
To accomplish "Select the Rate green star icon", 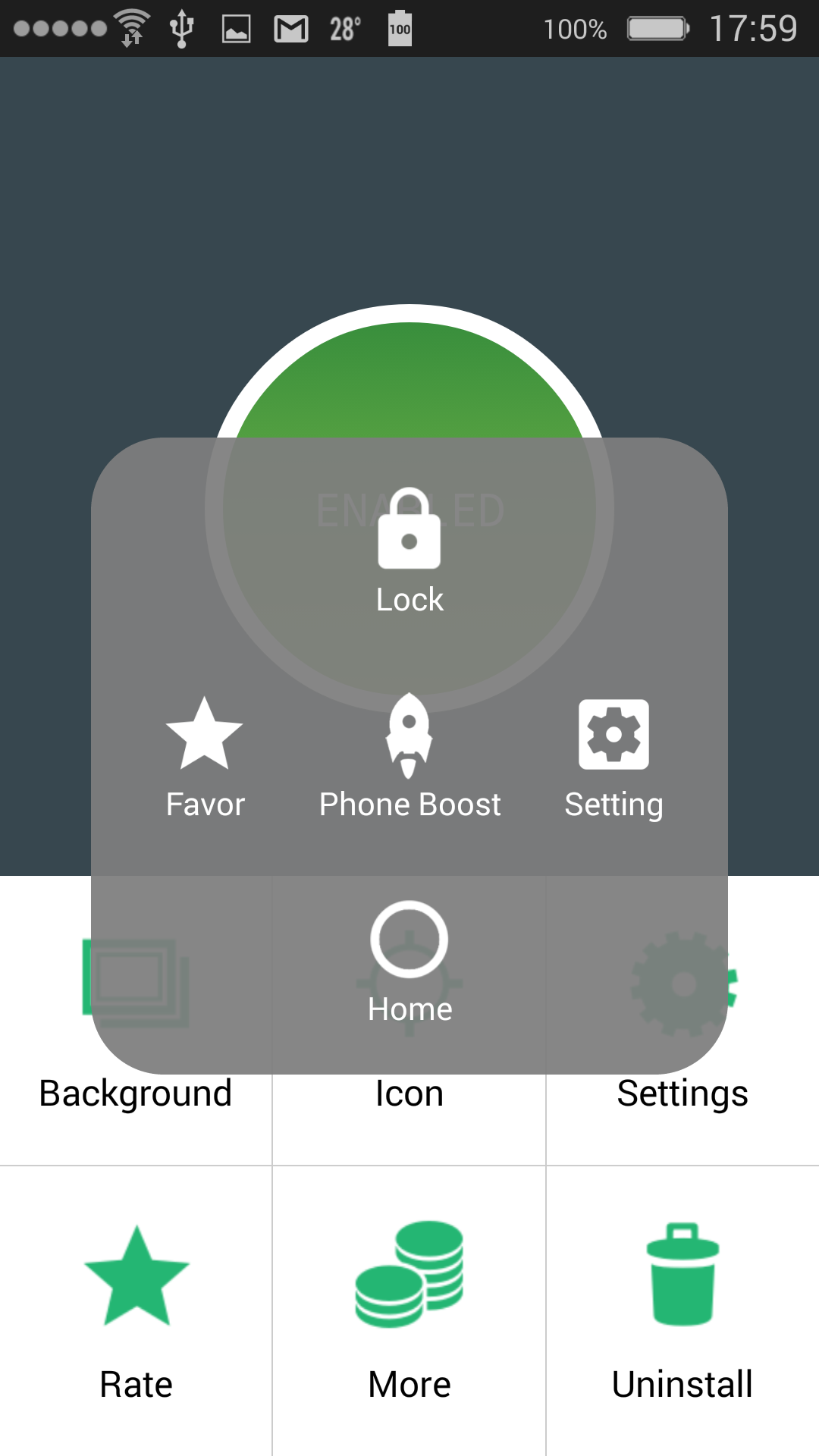I will [x=136, y=1278].
